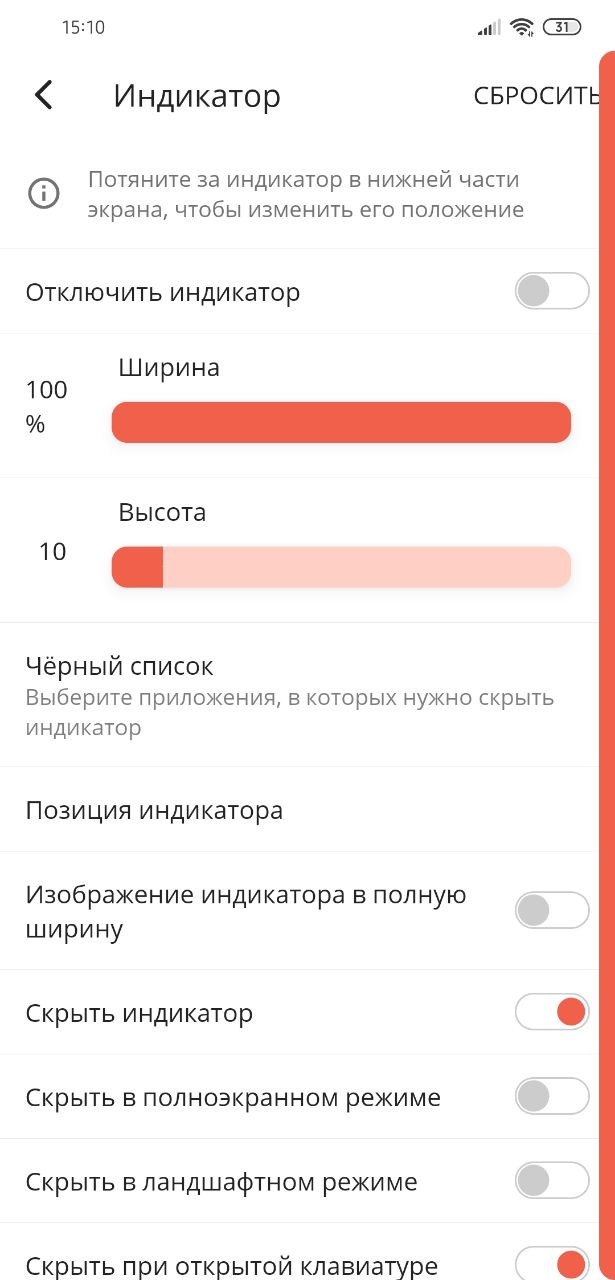Turn off the Скрыть индикатор switch
615x1280 pixels.
pyautogui.click(x=552, y=1012)
